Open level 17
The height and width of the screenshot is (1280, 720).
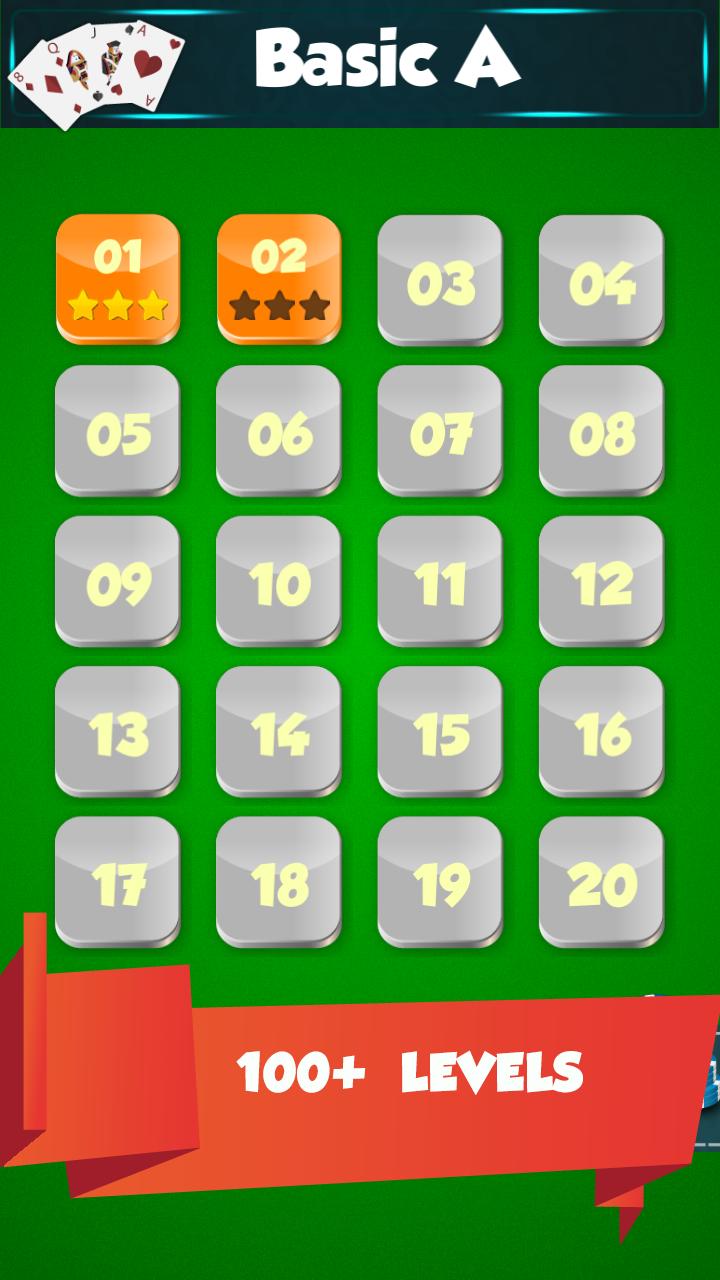pos(118,882)
